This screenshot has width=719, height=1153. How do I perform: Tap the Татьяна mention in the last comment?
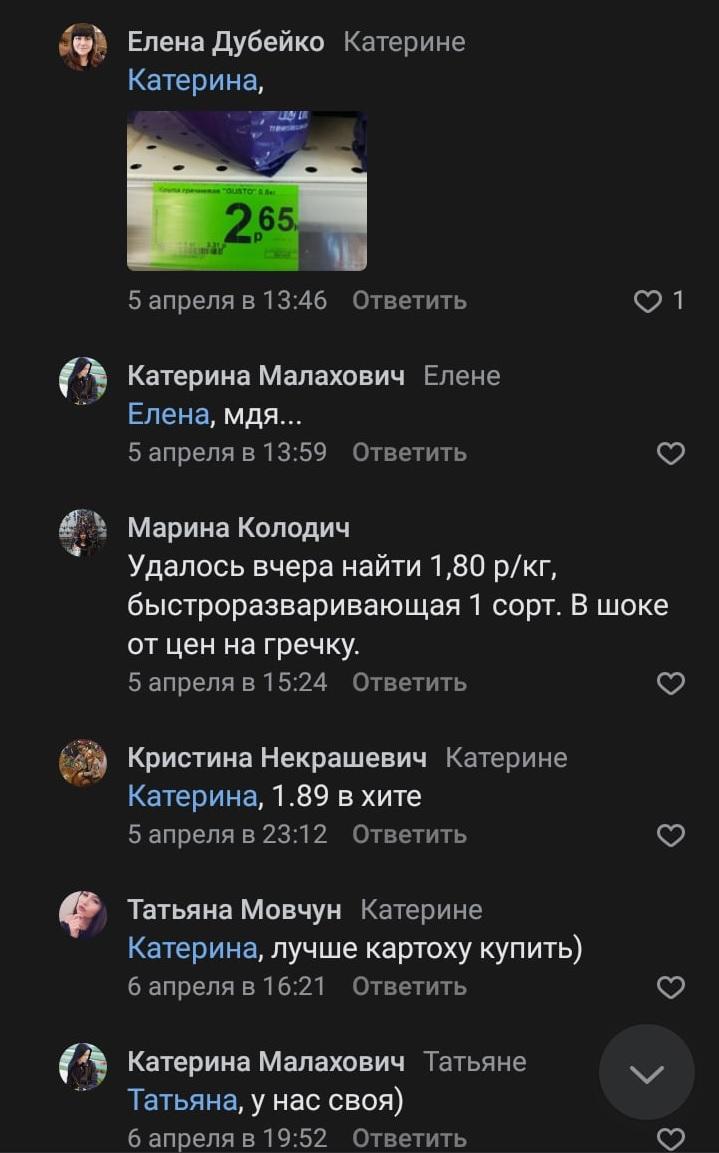pyautogui.click(x=182, y=1100)
